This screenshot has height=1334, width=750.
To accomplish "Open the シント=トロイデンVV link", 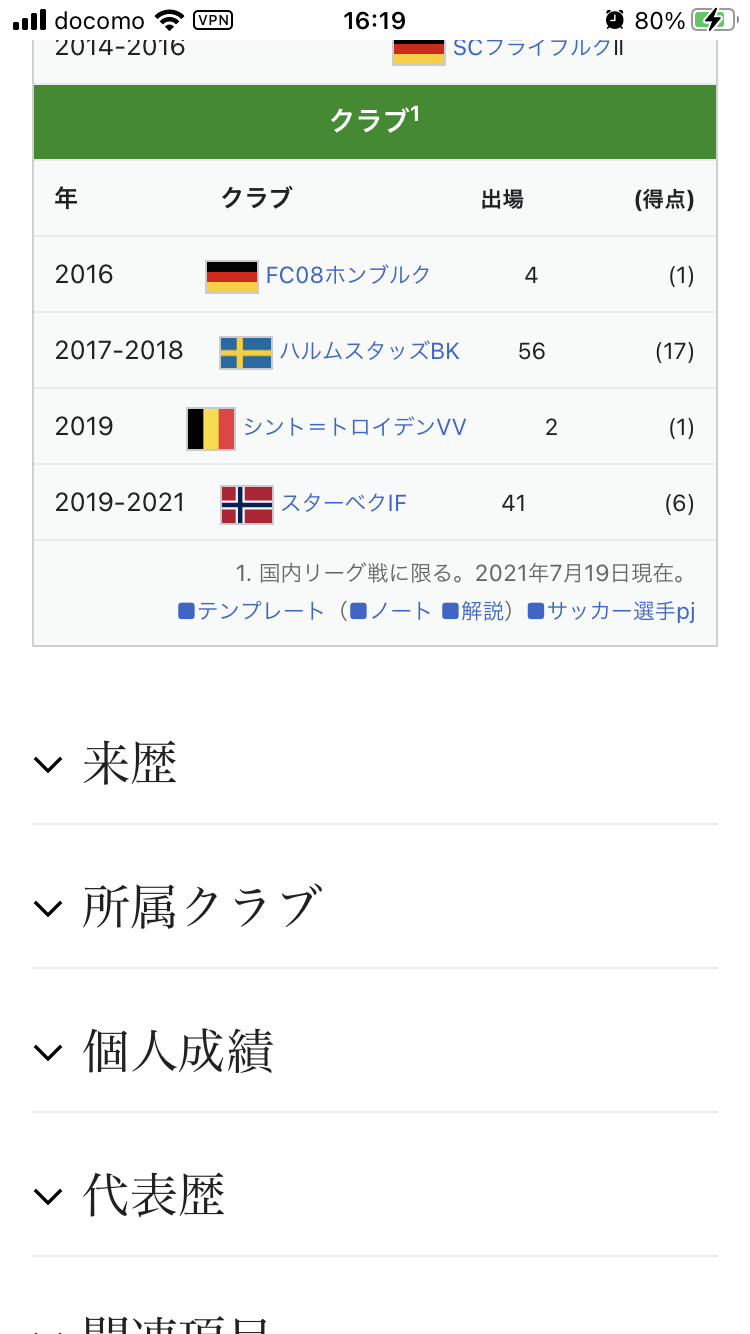I will click(x=355, y=427).
